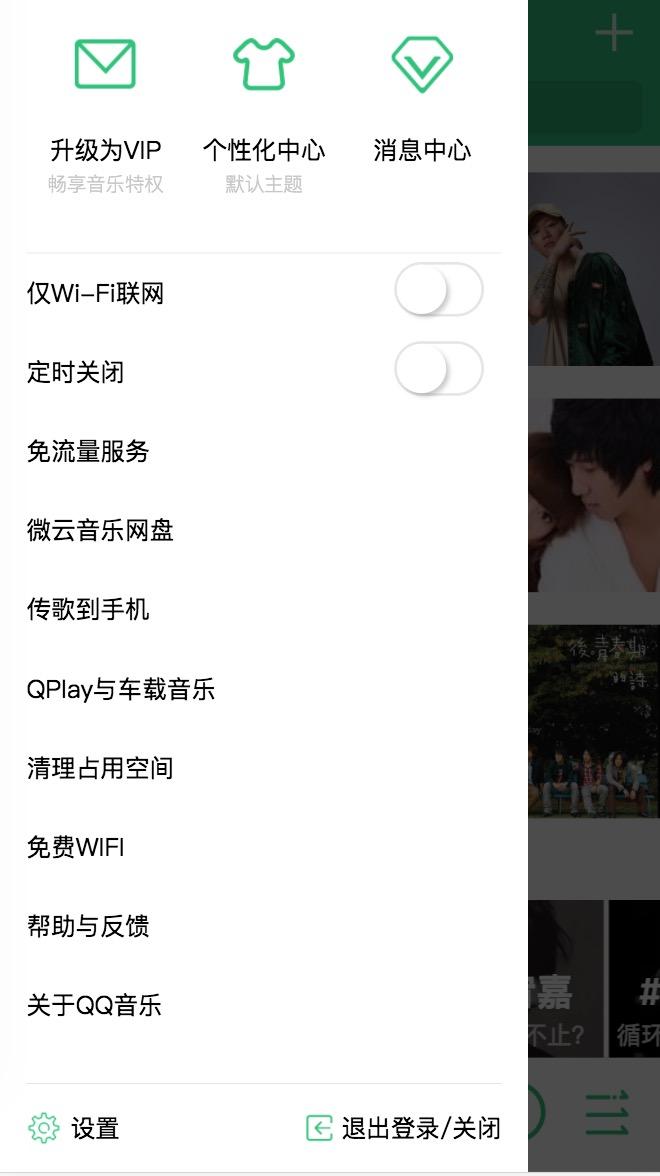This screenshot has height=1176, width=660.
Task: Open 帮助与反馈
Action: tap(88, 926)
